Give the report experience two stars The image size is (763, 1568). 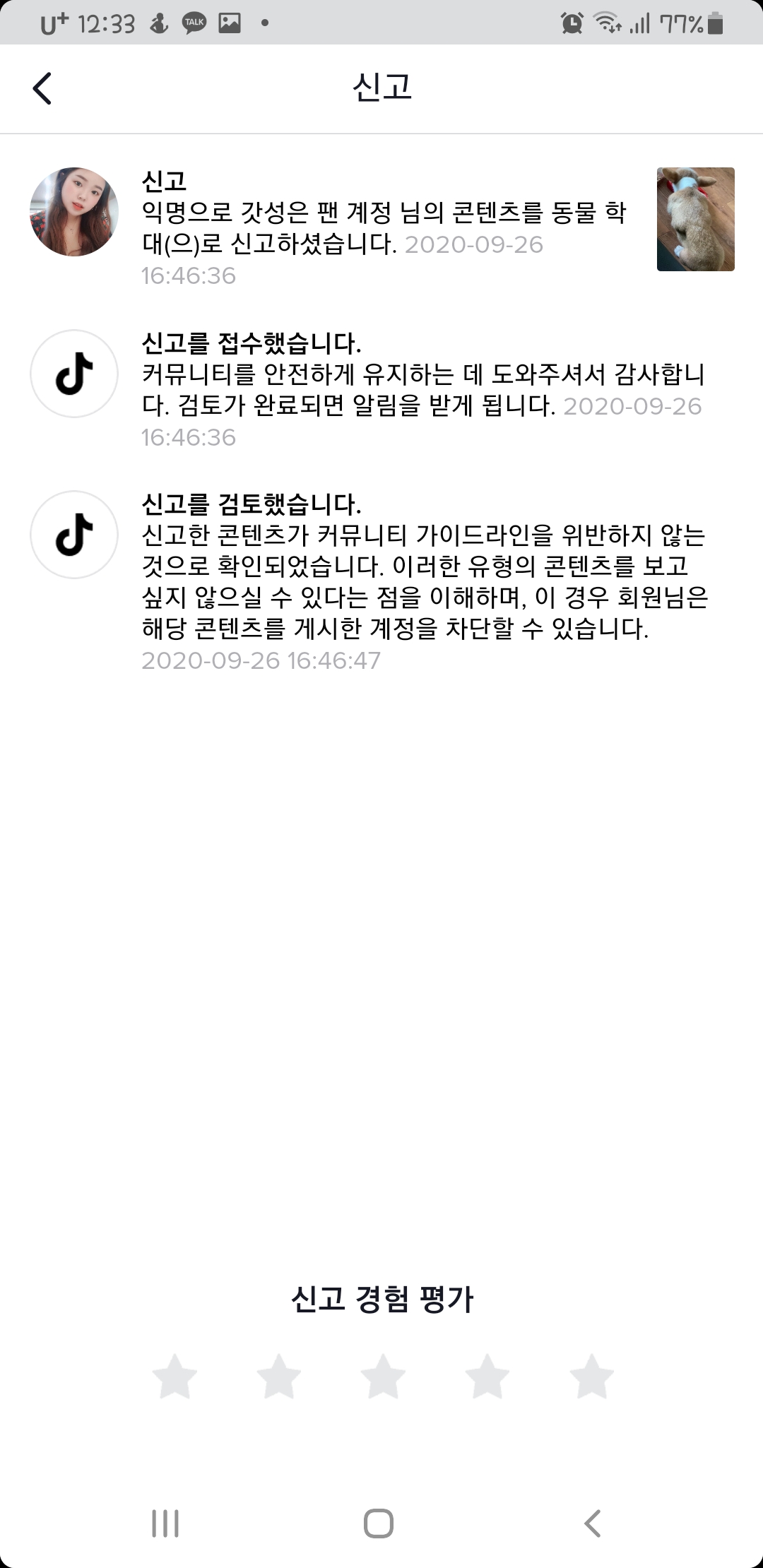[279, 1376]
